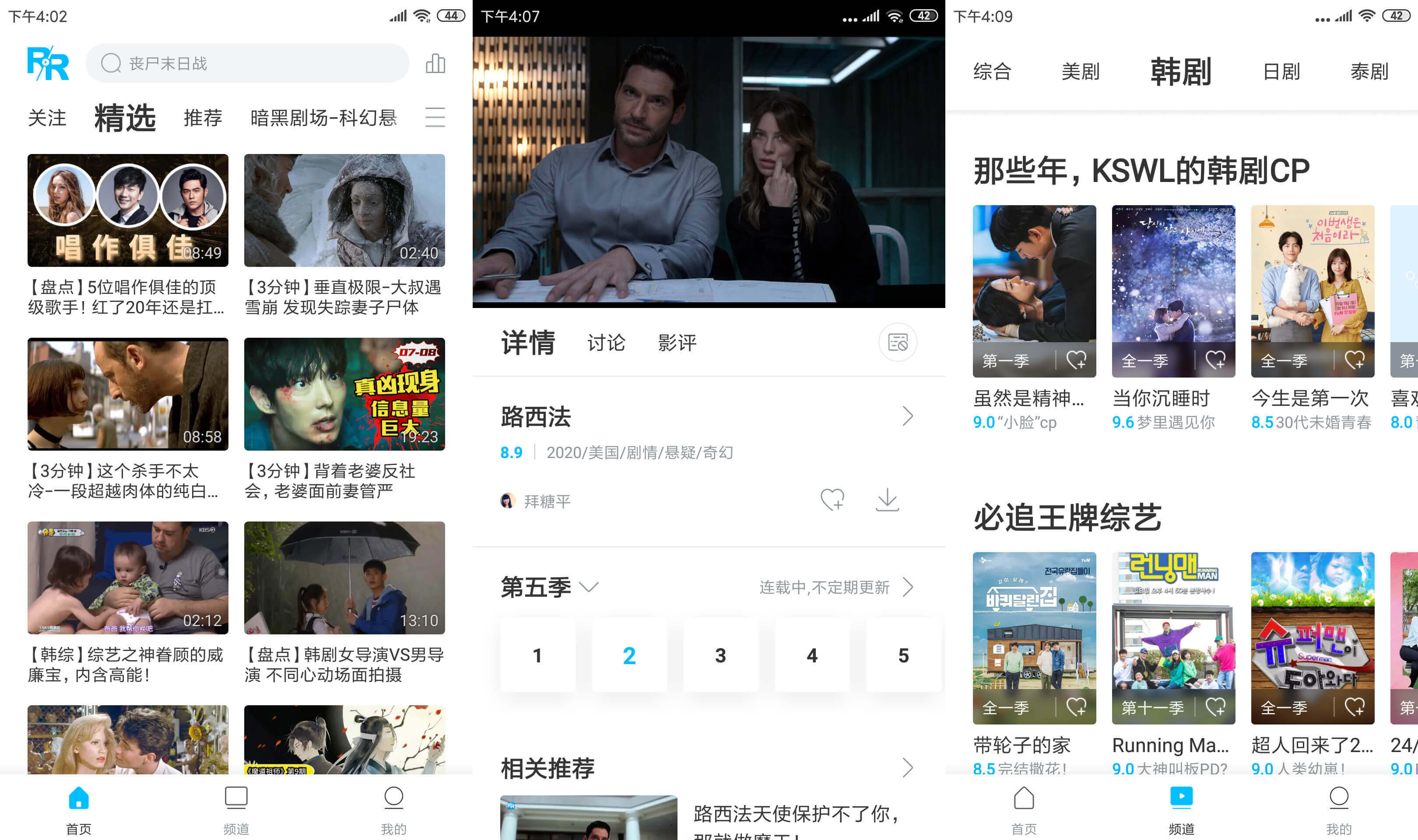The width and height of the screenshot is (1418, 840).
Task: Open the search box showing 丧尸末日战
Action: coord(247,63)
